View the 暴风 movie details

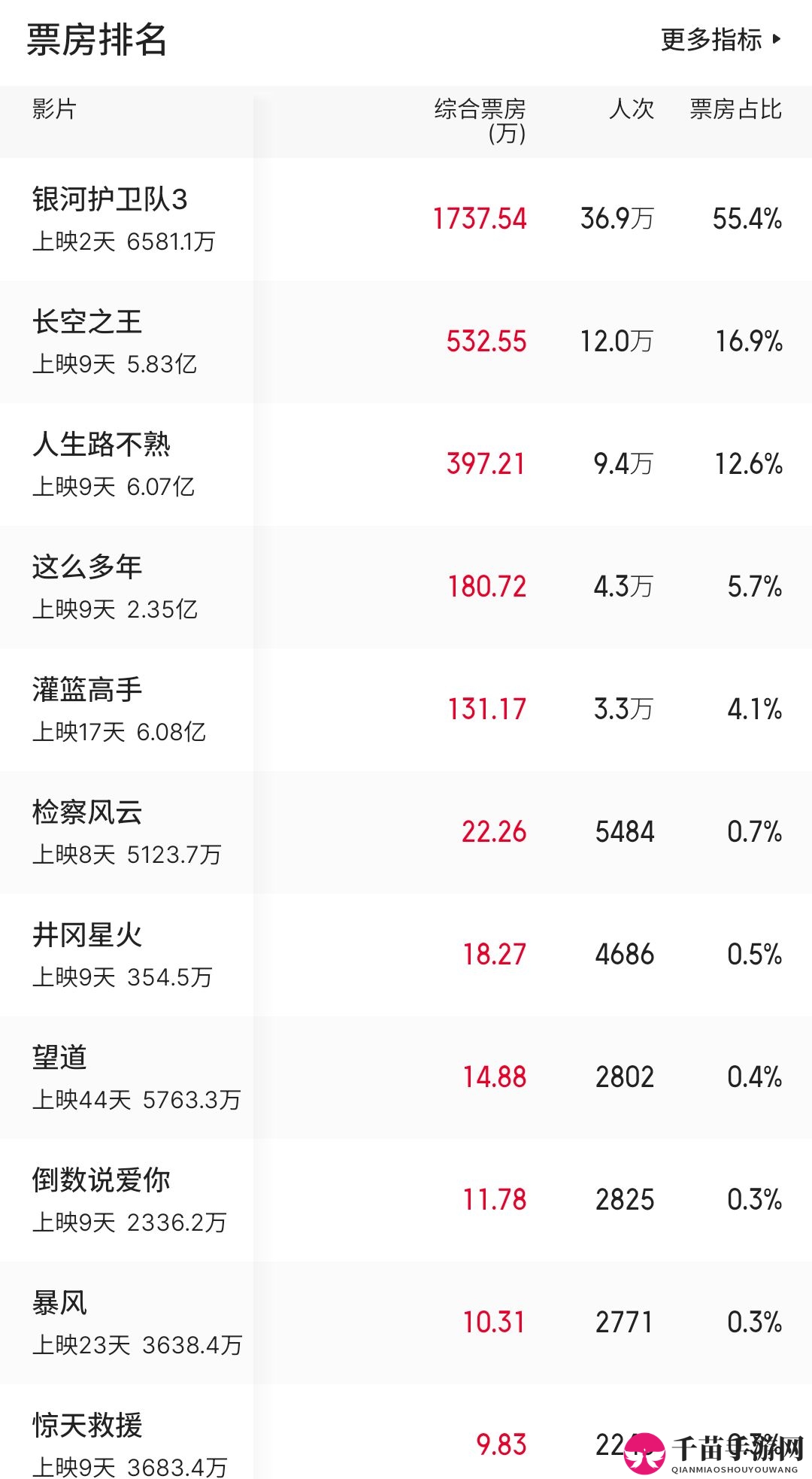(x=406, y=1323)
